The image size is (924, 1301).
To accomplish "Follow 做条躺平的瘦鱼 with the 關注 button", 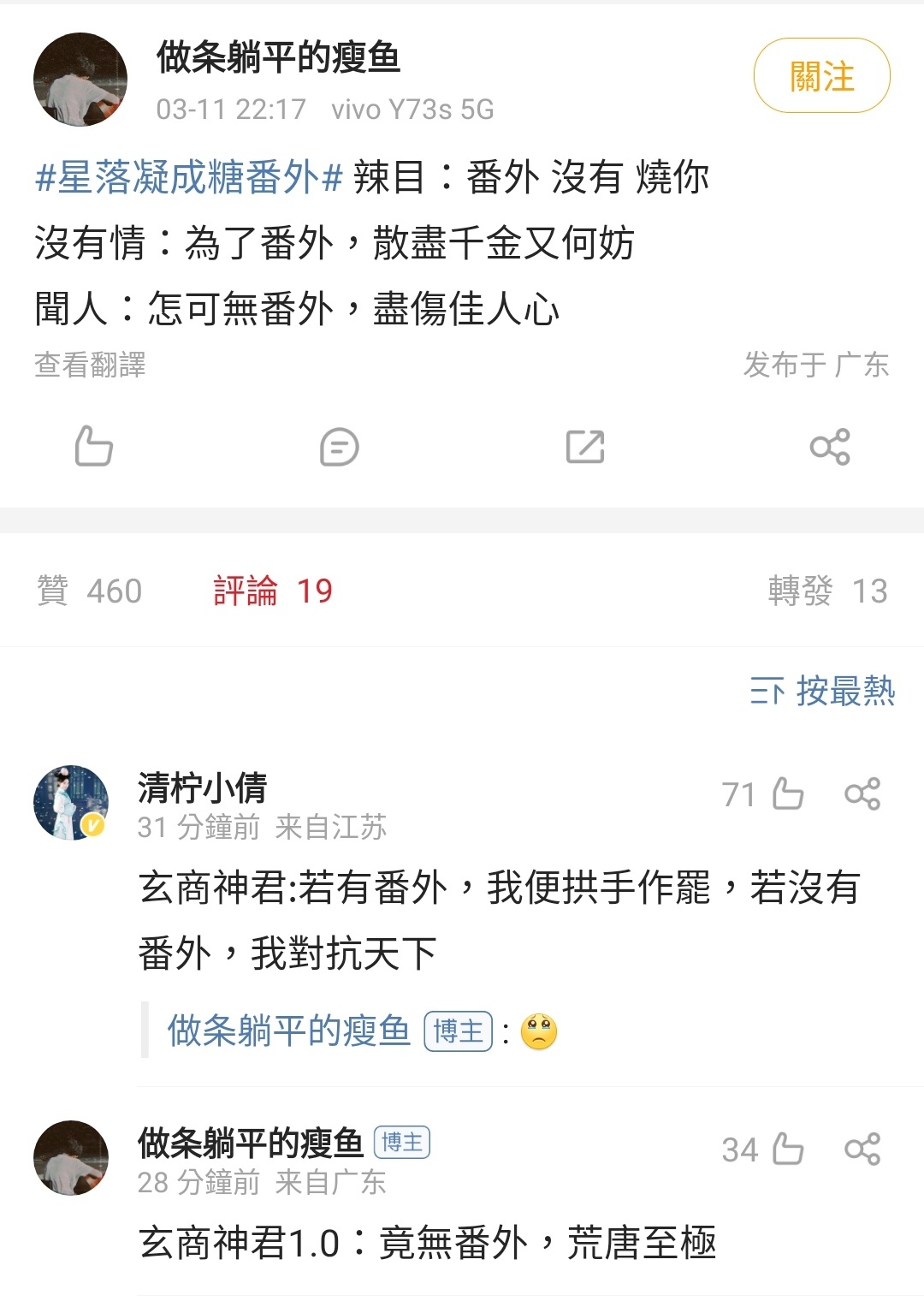I will (821, 76).
